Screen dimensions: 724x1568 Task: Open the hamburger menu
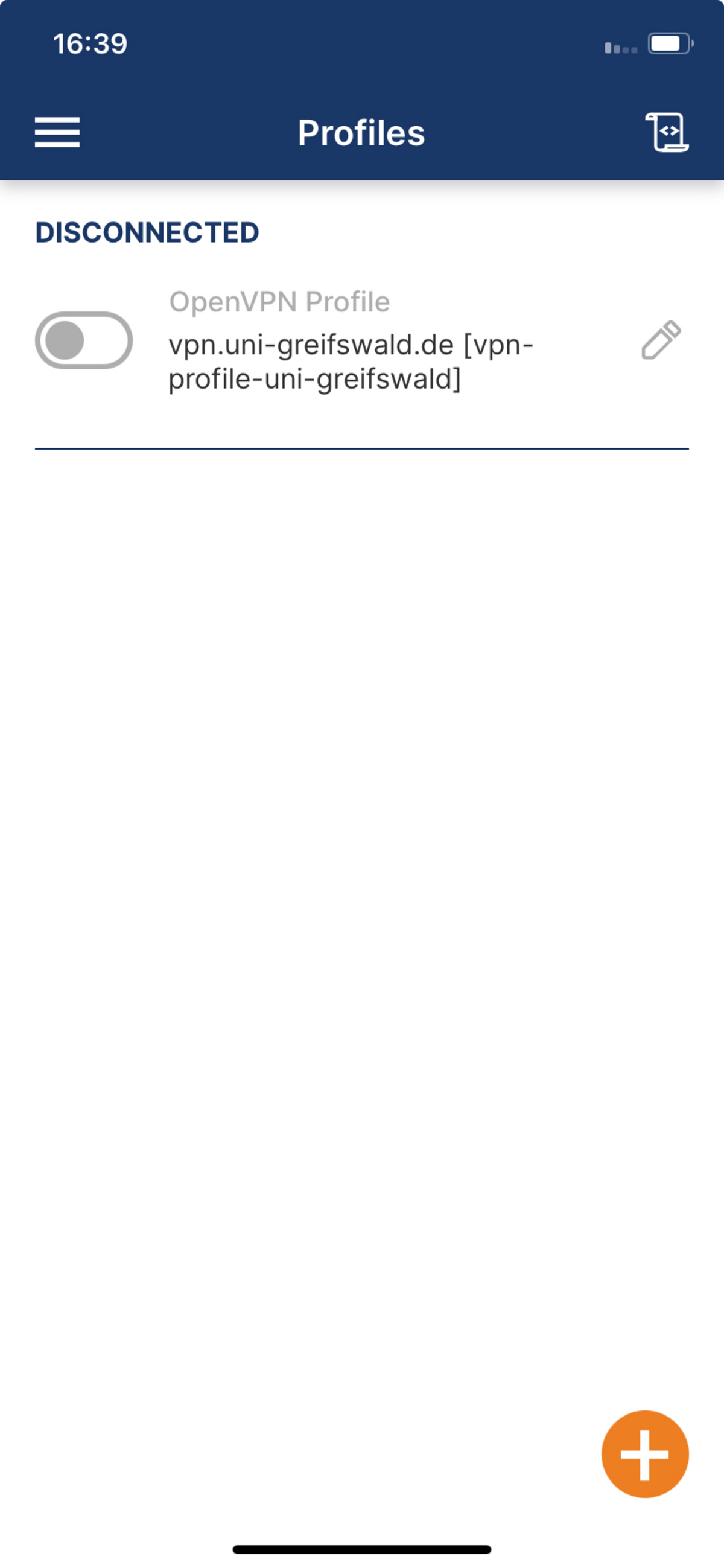pos(57,132)
